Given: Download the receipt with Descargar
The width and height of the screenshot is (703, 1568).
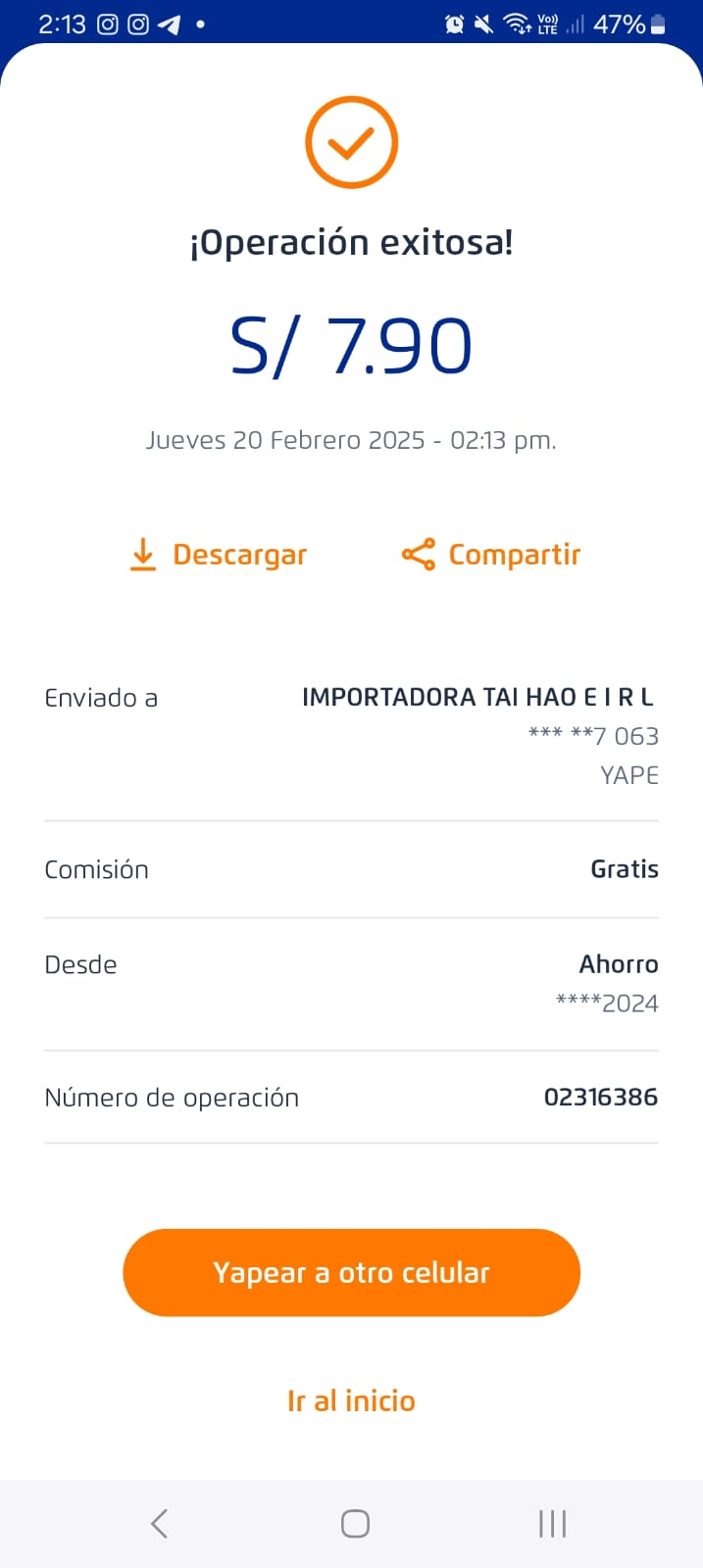Looking at the screenshot, I should tap(219, 555).
